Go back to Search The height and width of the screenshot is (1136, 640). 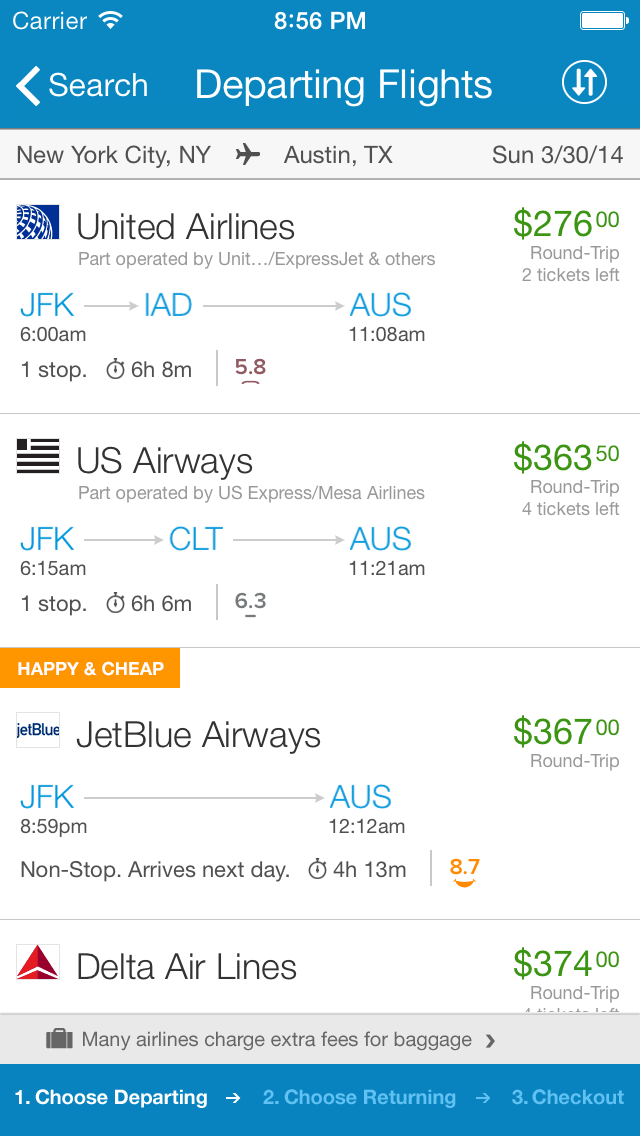[x=81, y=85]
